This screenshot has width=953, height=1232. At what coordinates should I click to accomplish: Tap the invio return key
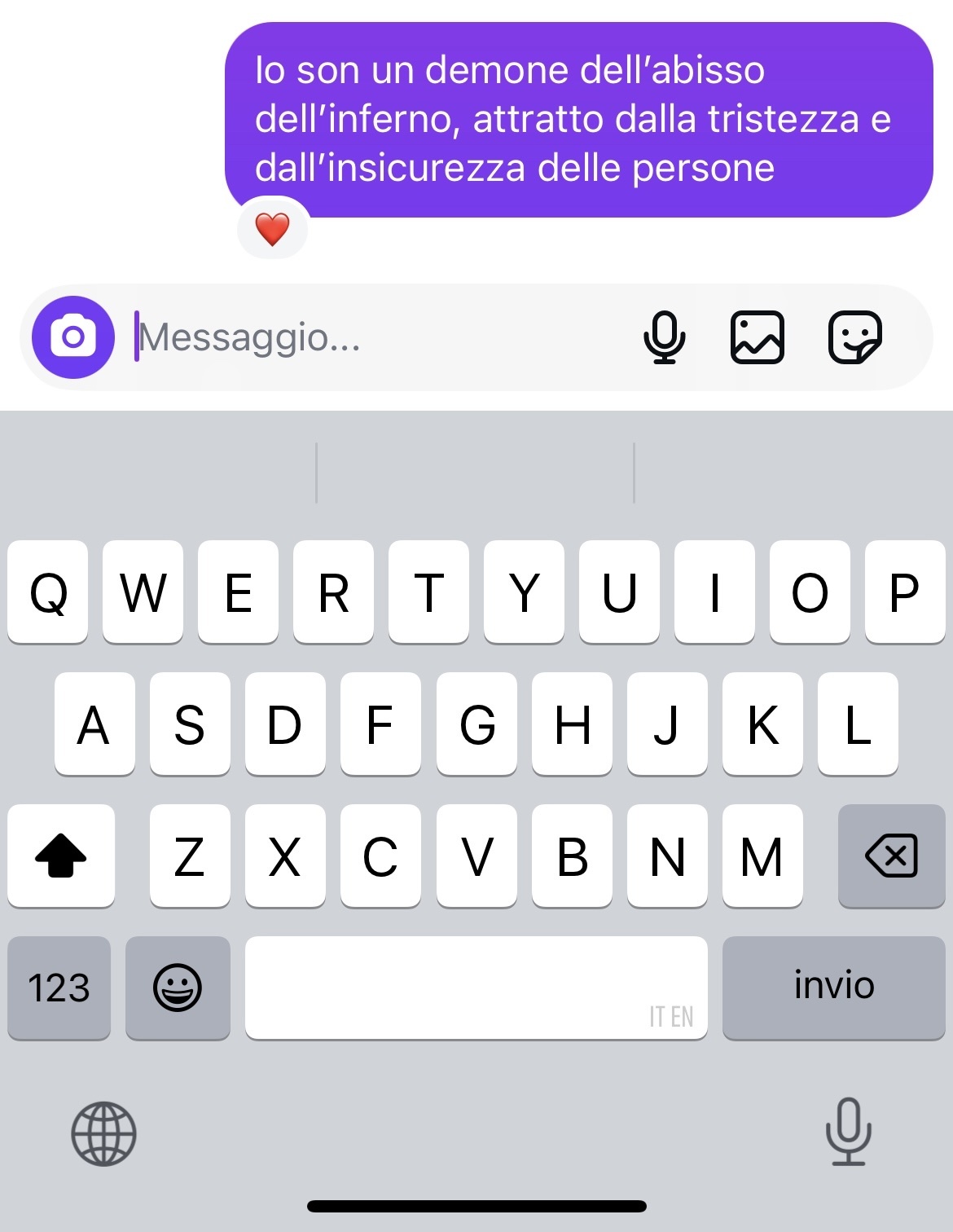833,987
